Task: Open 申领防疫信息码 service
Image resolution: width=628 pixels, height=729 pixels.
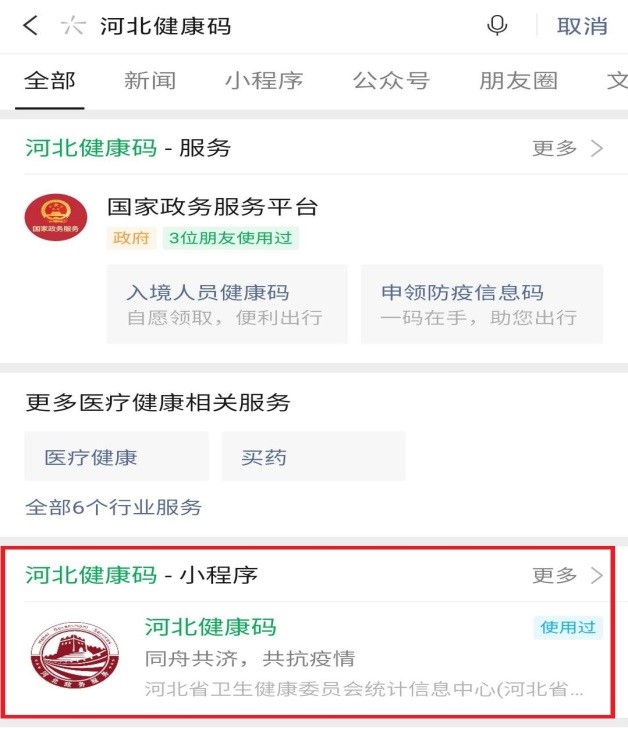Action: (481, 304)
